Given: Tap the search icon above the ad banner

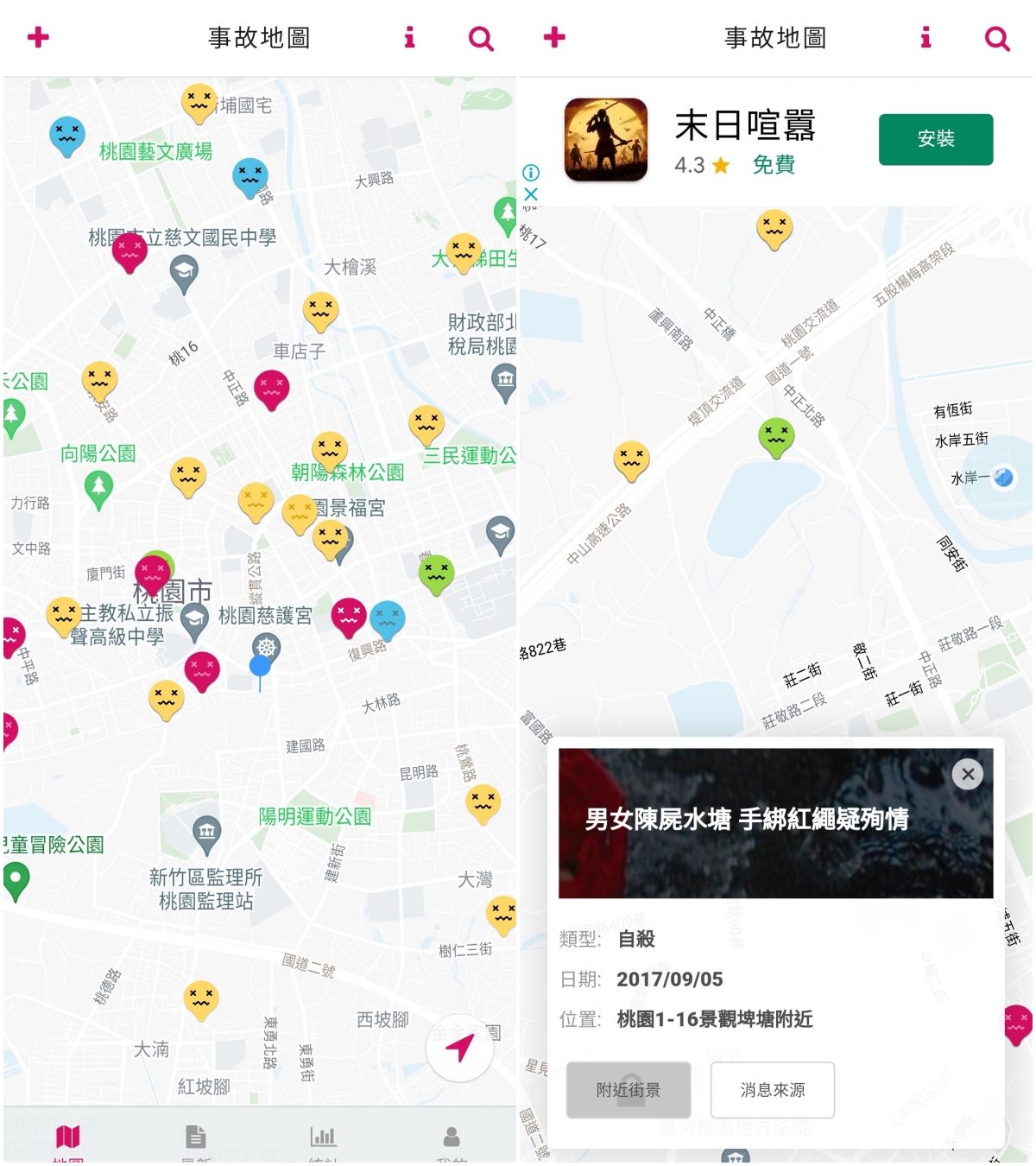Looking at the screenshot, I should point(996,39).
